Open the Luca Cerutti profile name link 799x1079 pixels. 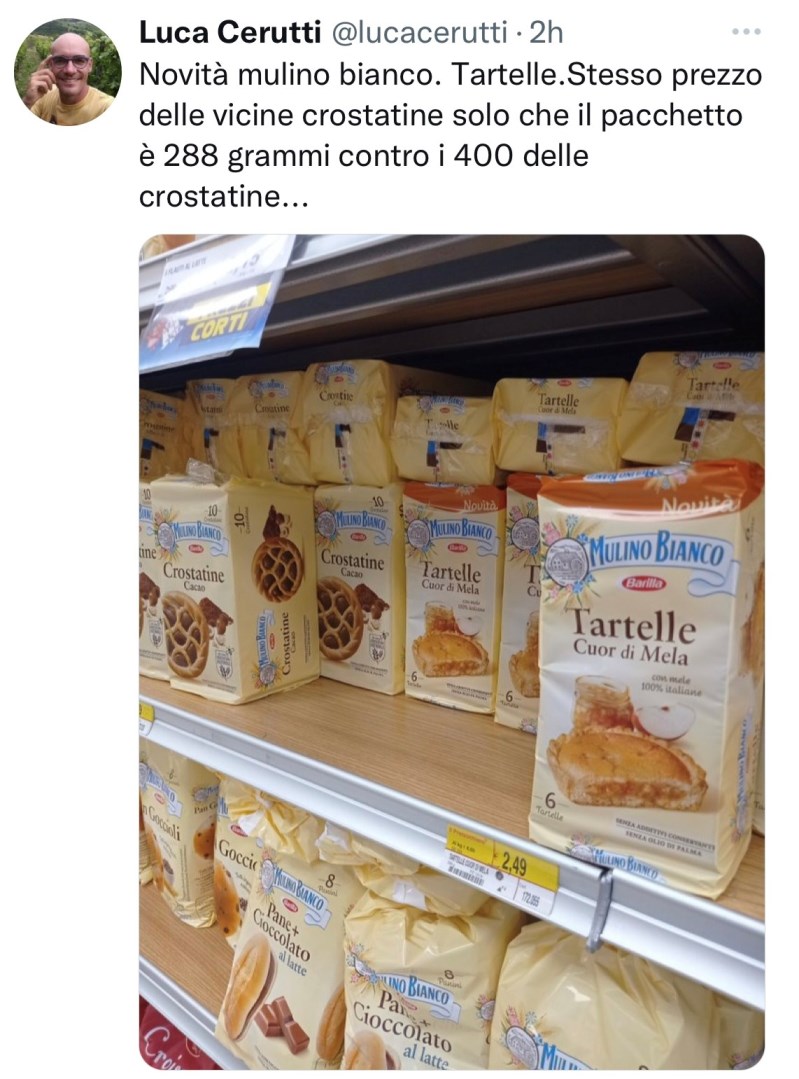pos(229,33)
